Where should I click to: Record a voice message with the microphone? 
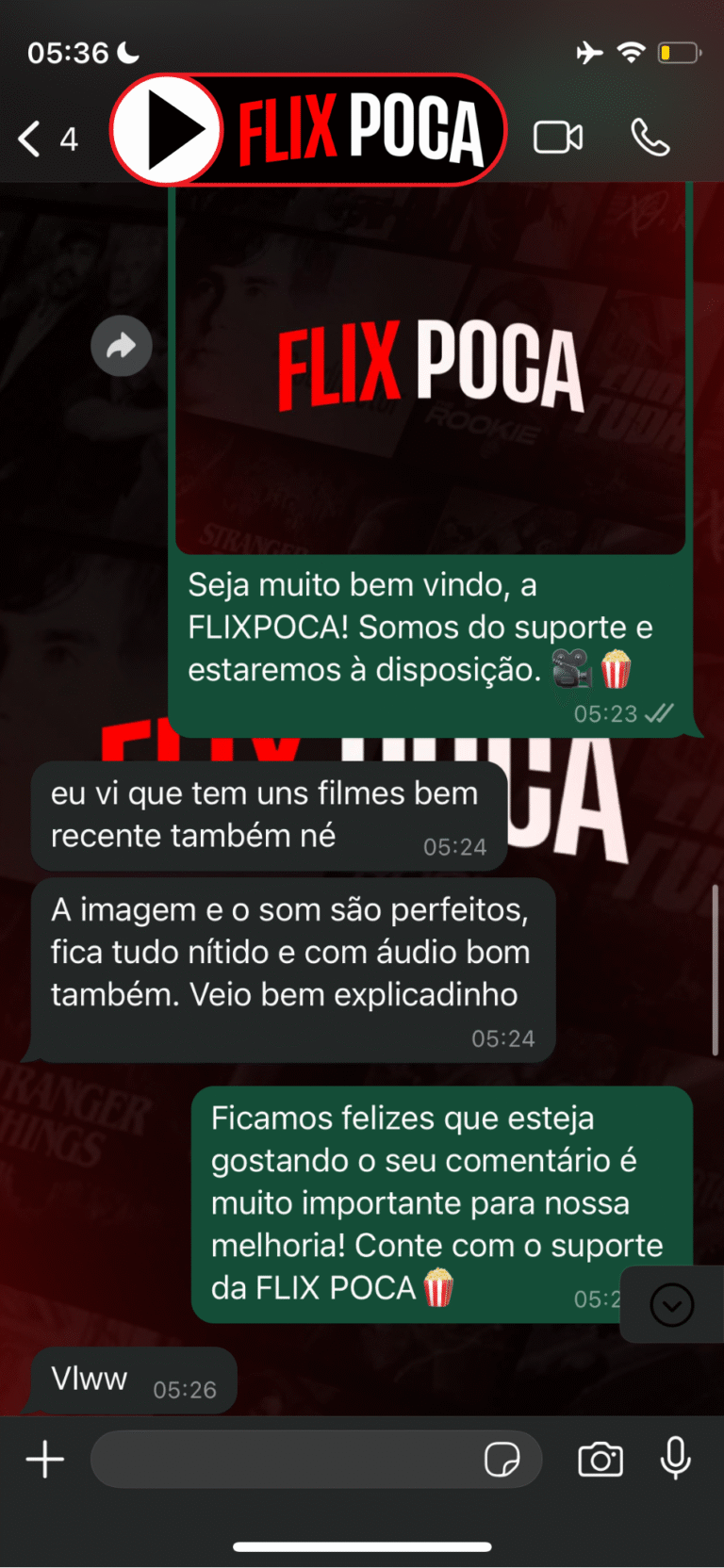[675, 1460]
